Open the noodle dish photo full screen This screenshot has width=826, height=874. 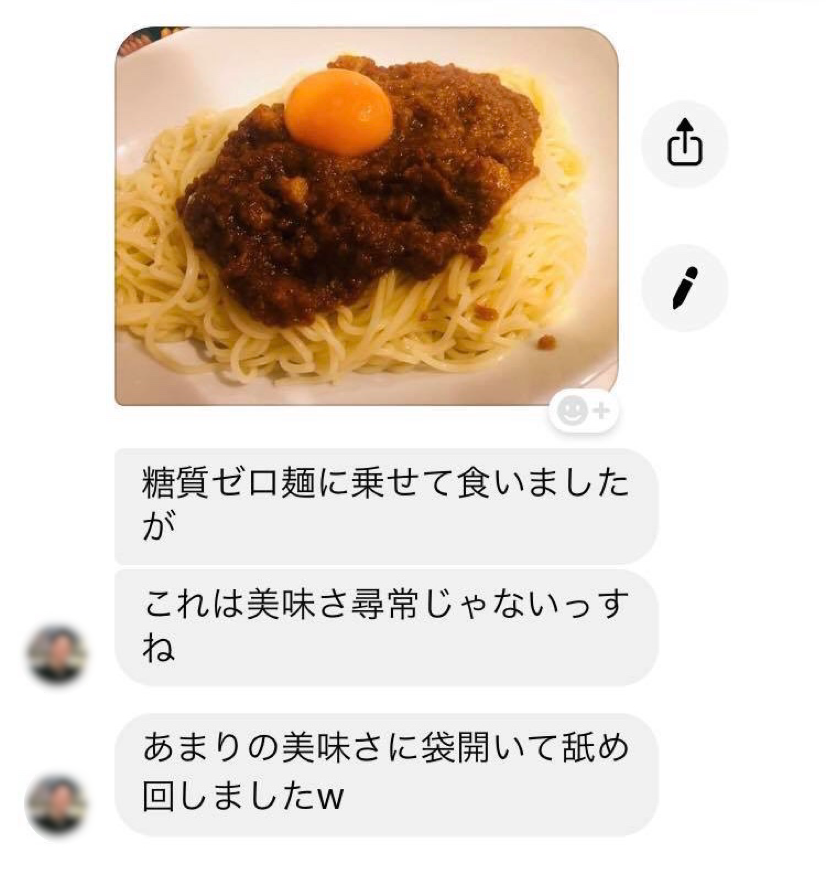click(366, 216)
